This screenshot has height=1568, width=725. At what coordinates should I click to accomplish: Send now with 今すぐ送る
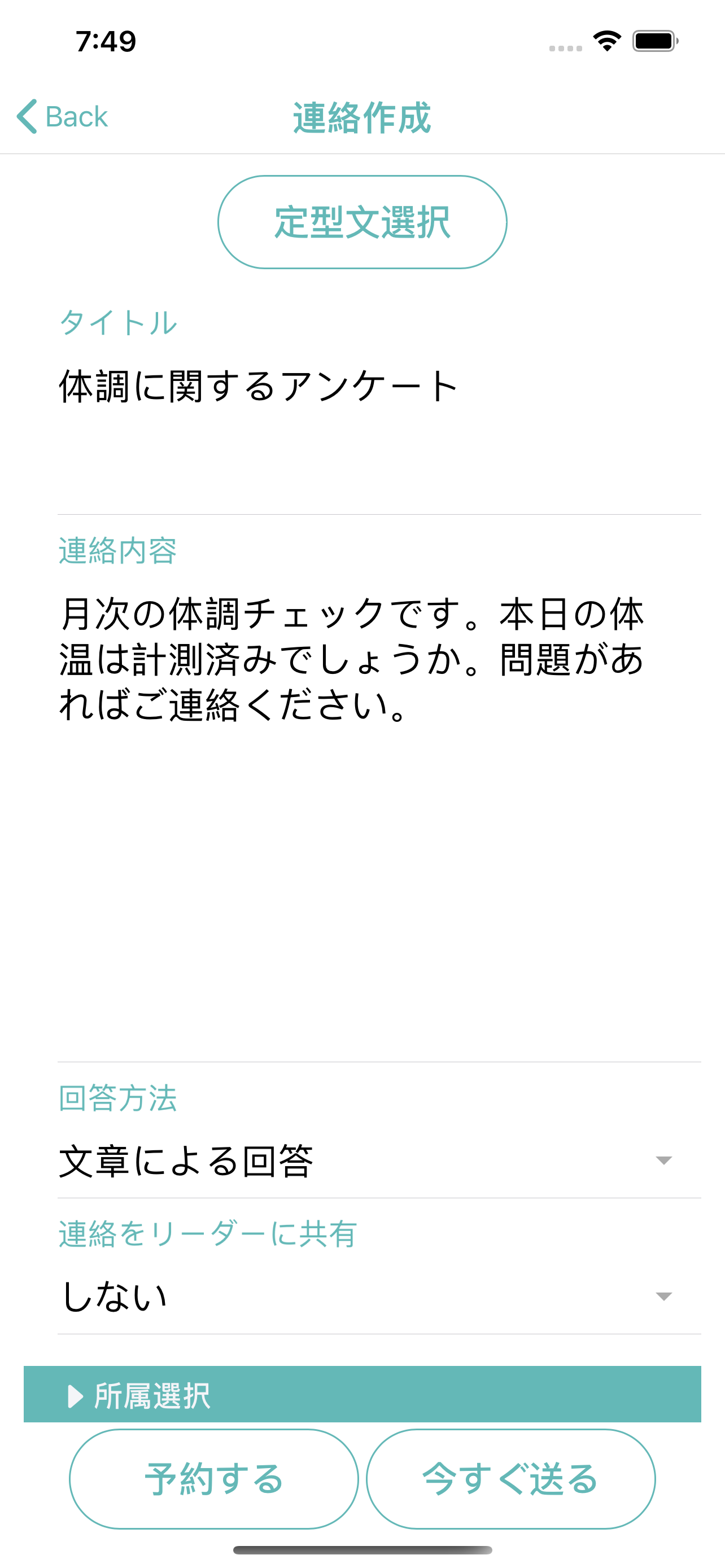point(511,1479)
